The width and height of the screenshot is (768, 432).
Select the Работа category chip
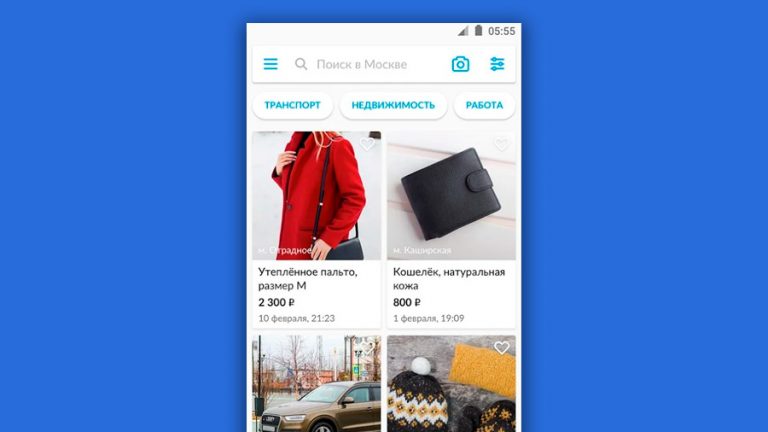[x=484, y=105]
